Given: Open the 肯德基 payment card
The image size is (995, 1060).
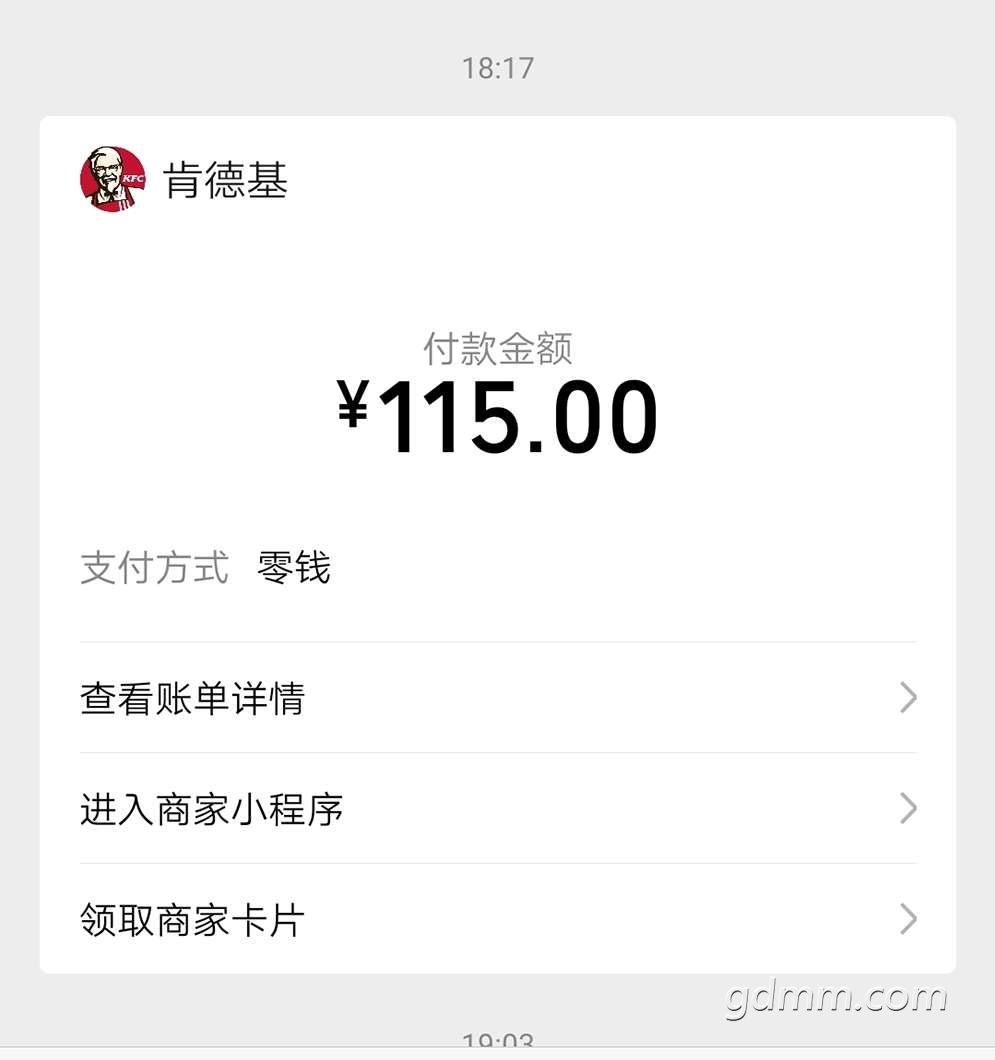Looking at the screenshot, I should click(497, 400).
